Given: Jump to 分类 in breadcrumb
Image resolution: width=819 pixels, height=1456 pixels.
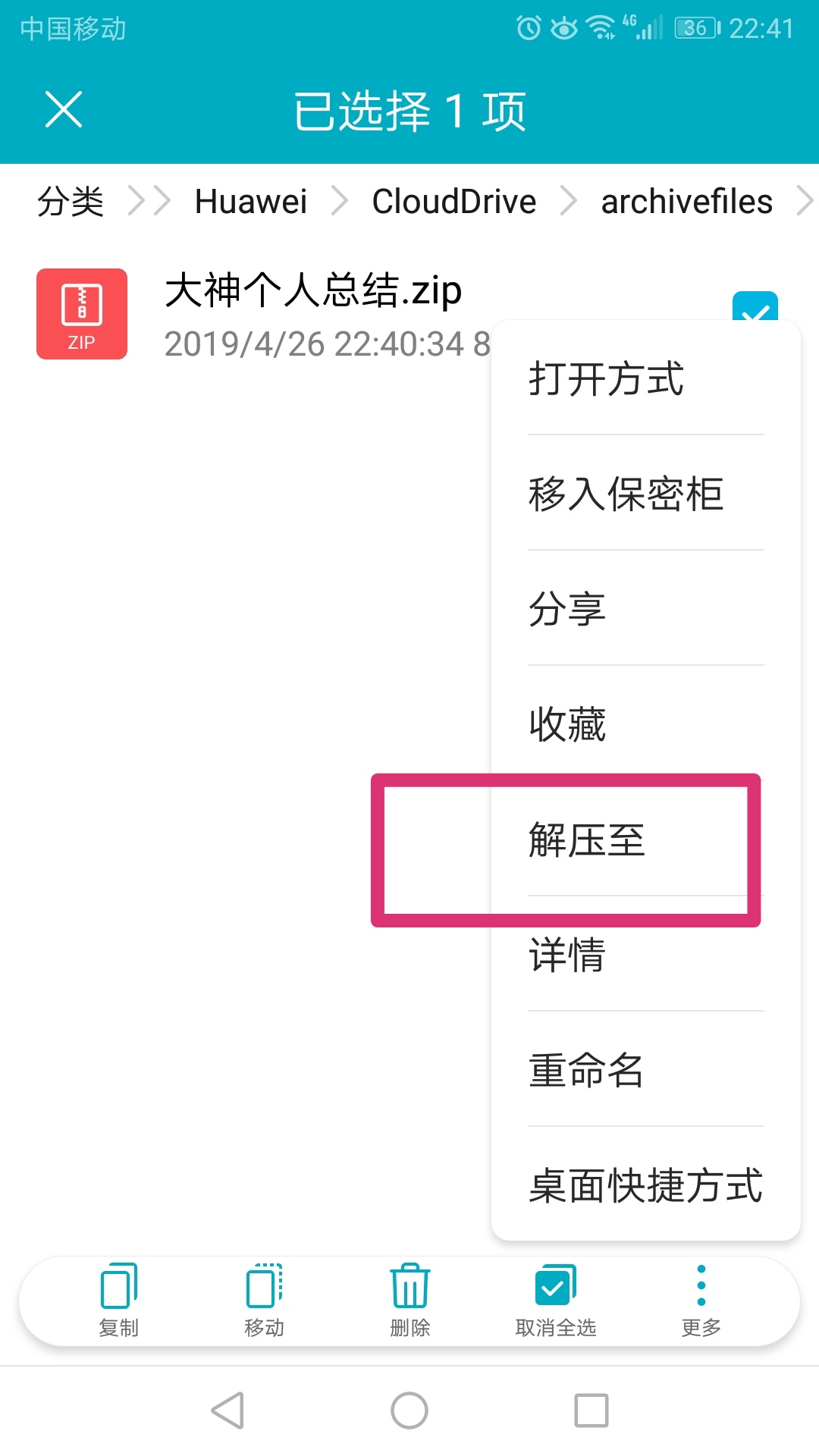Looking at the screenshot, I should (71, 202).
